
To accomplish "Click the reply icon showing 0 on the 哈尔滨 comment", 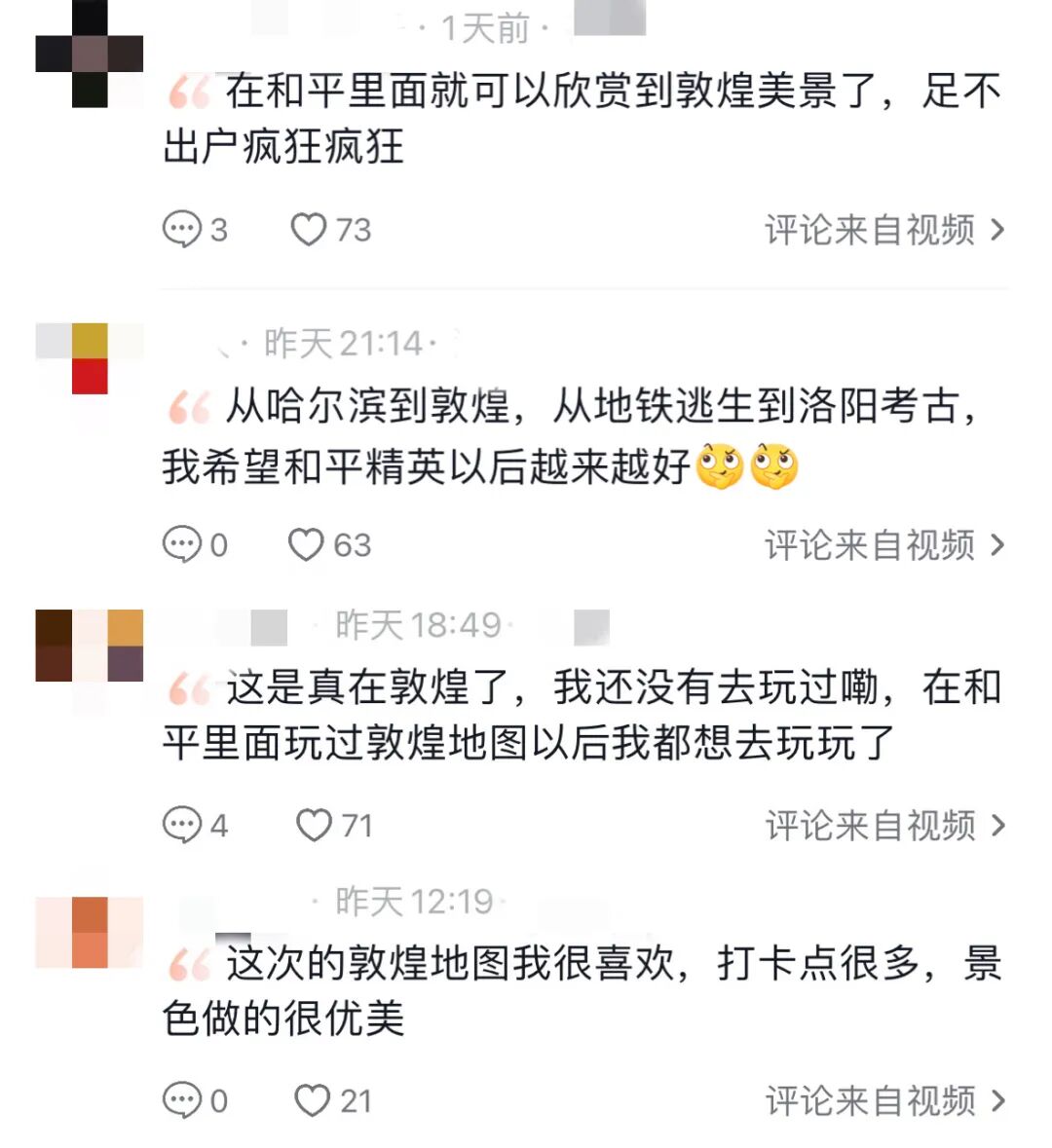I will (181, 545).
